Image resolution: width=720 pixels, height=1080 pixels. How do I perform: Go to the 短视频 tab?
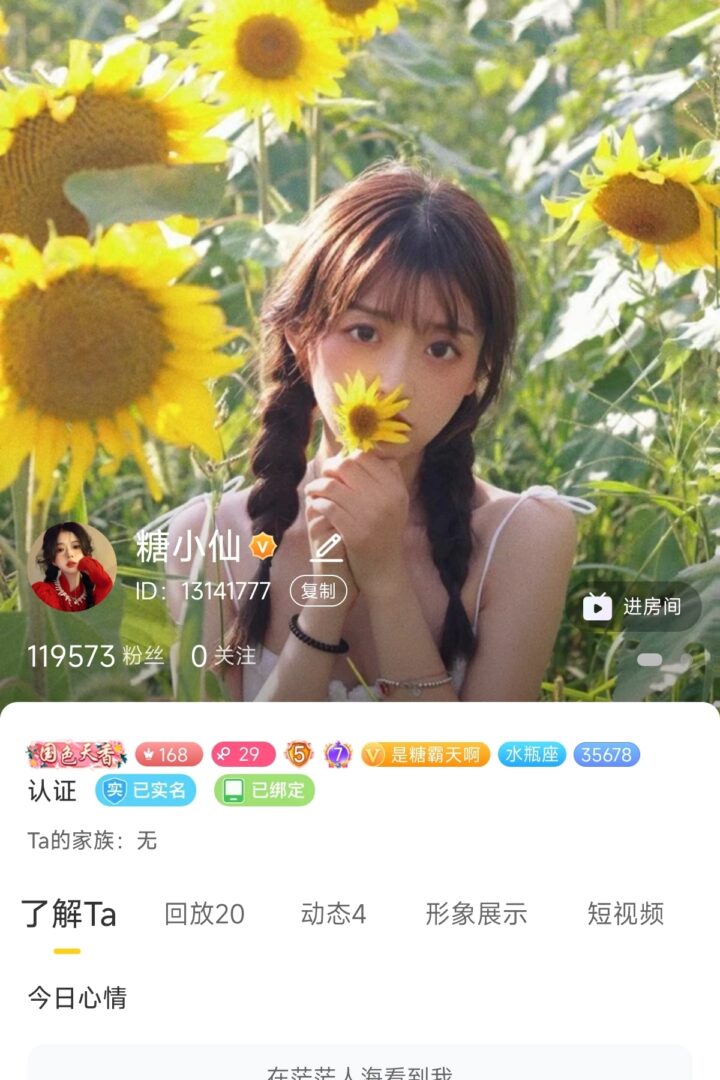[625, 913]
